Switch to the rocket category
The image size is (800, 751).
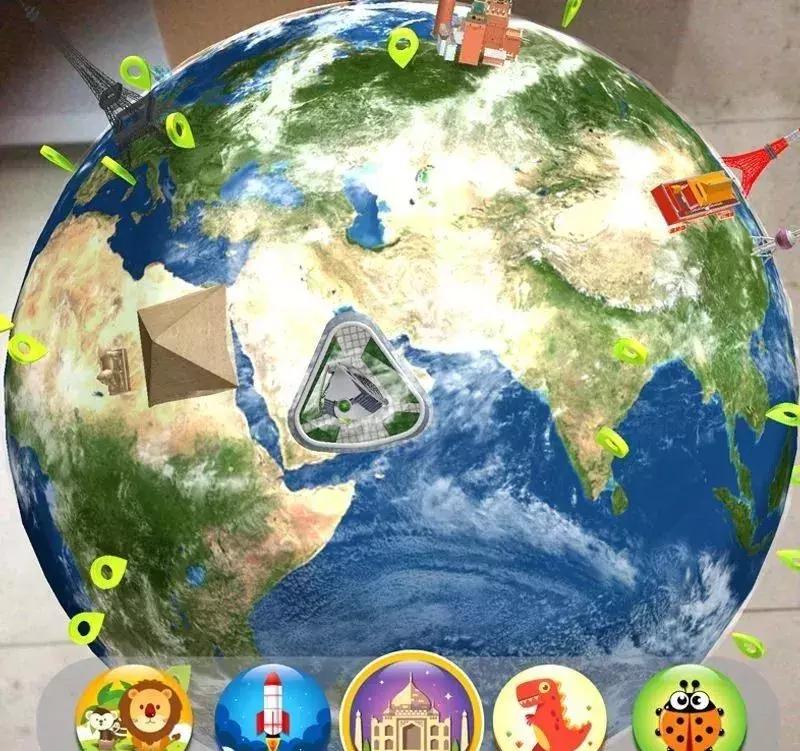(x=272, y=708)
